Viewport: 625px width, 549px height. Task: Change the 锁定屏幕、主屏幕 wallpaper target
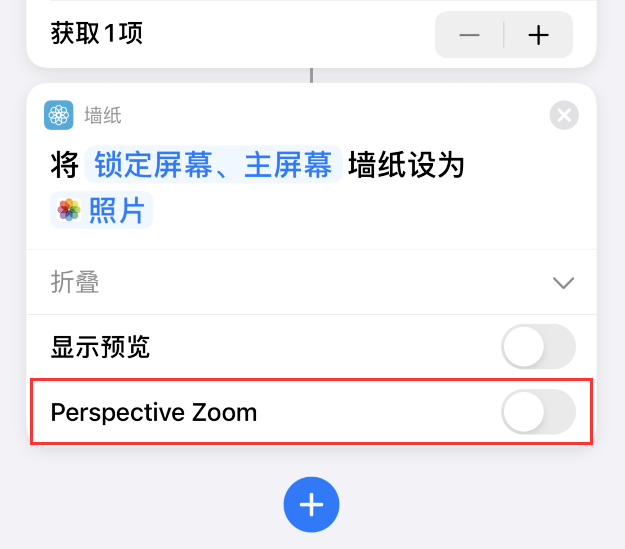(213, 165)
